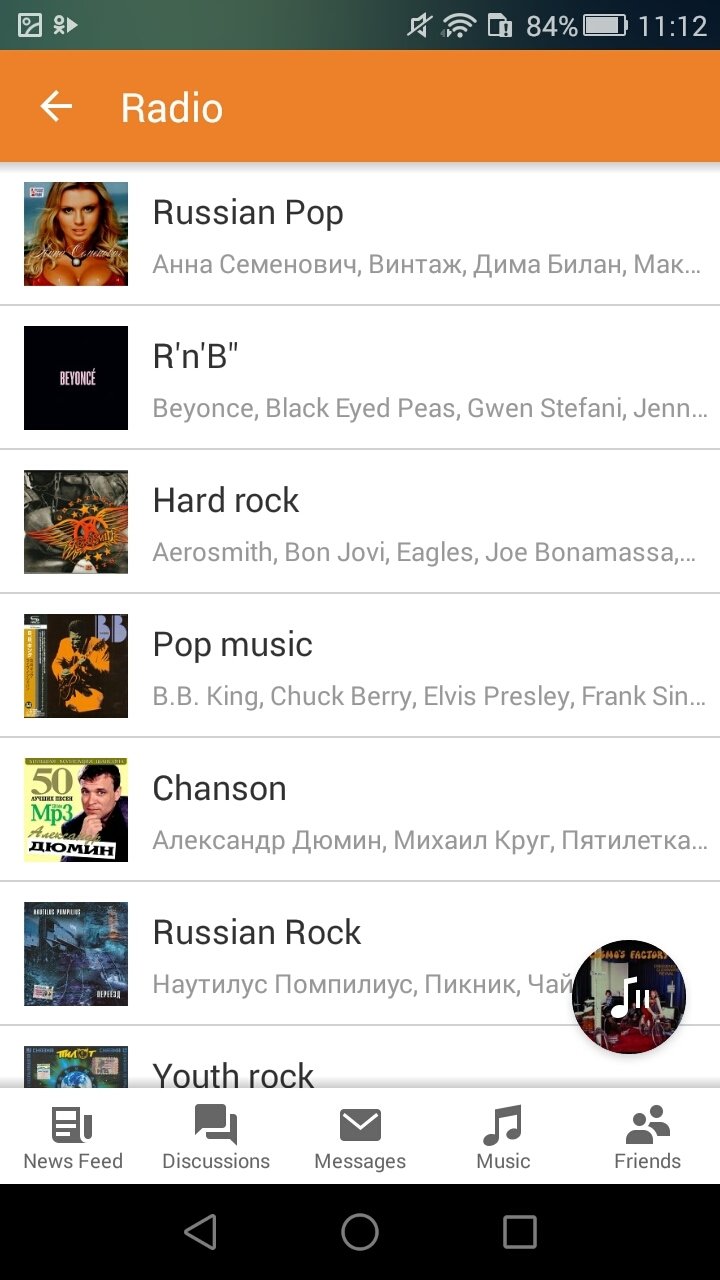Open the Discussions tab
Viewport: 720px width, 1280px height.
216,1137
